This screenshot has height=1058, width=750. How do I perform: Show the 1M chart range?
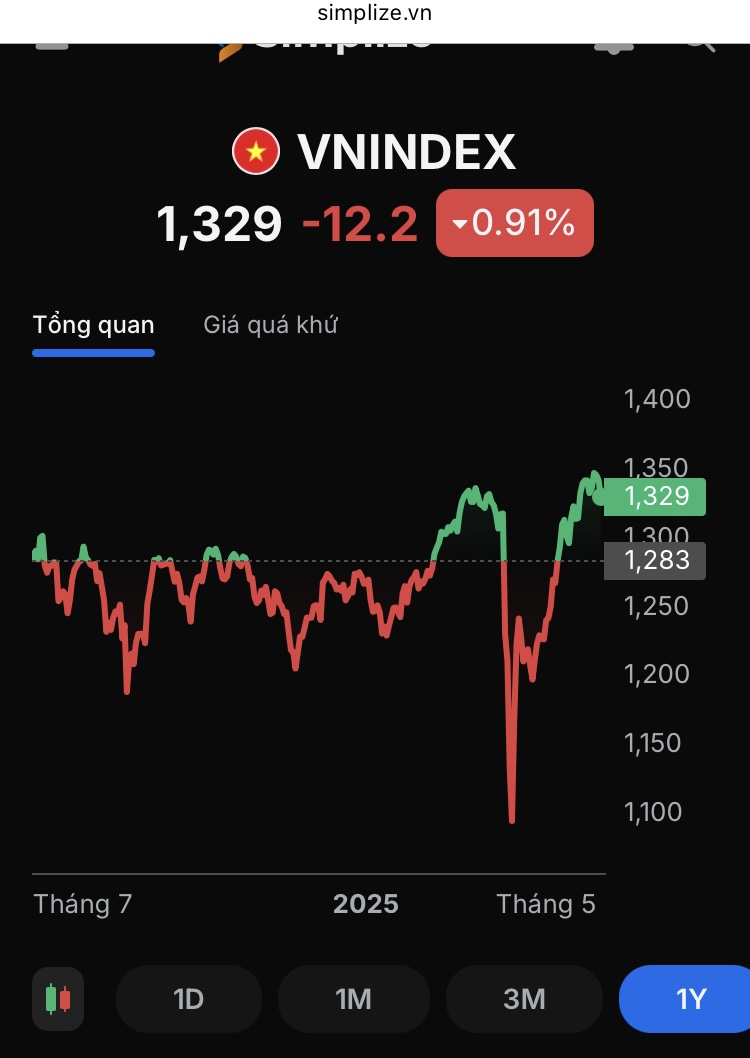click(353, 998)
